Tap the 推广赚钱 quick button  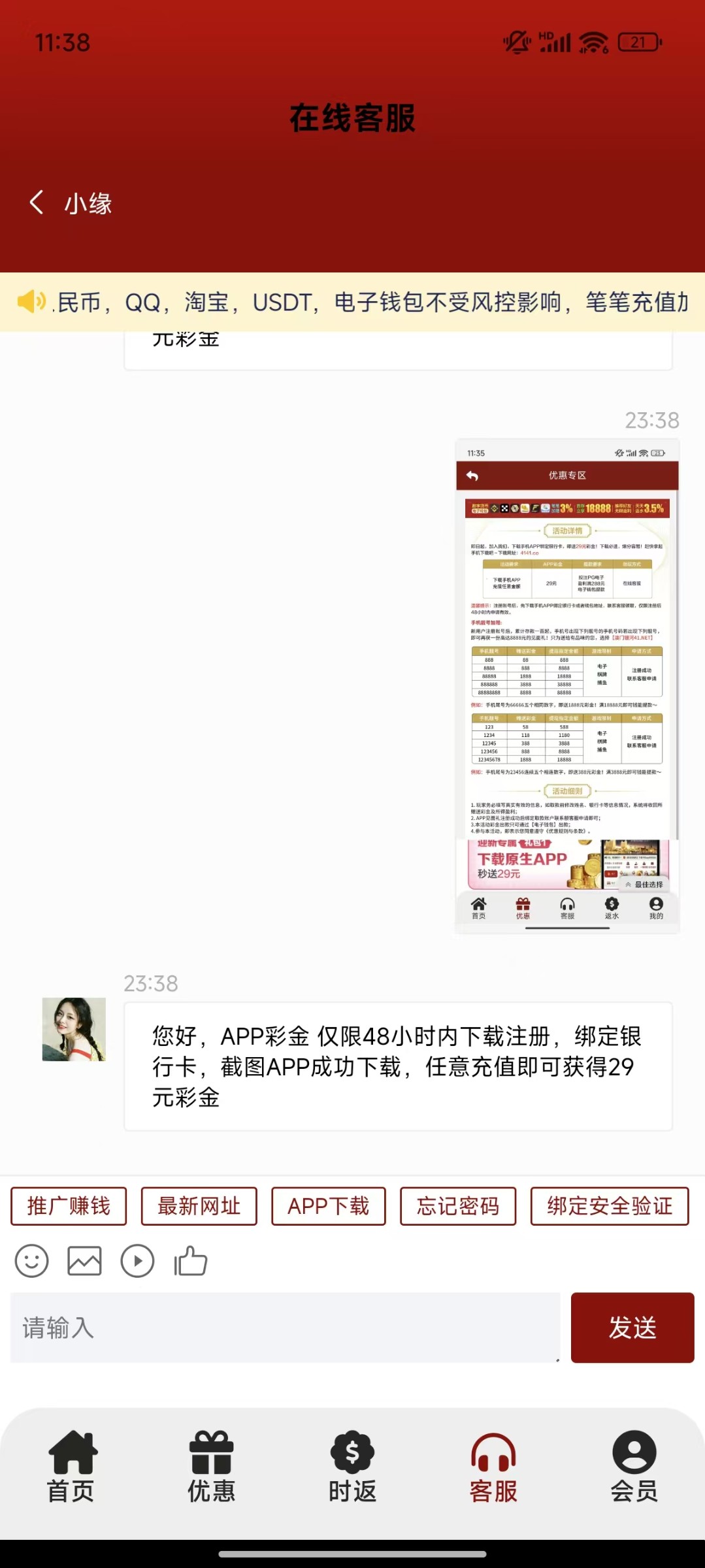tap(69, 1206)
